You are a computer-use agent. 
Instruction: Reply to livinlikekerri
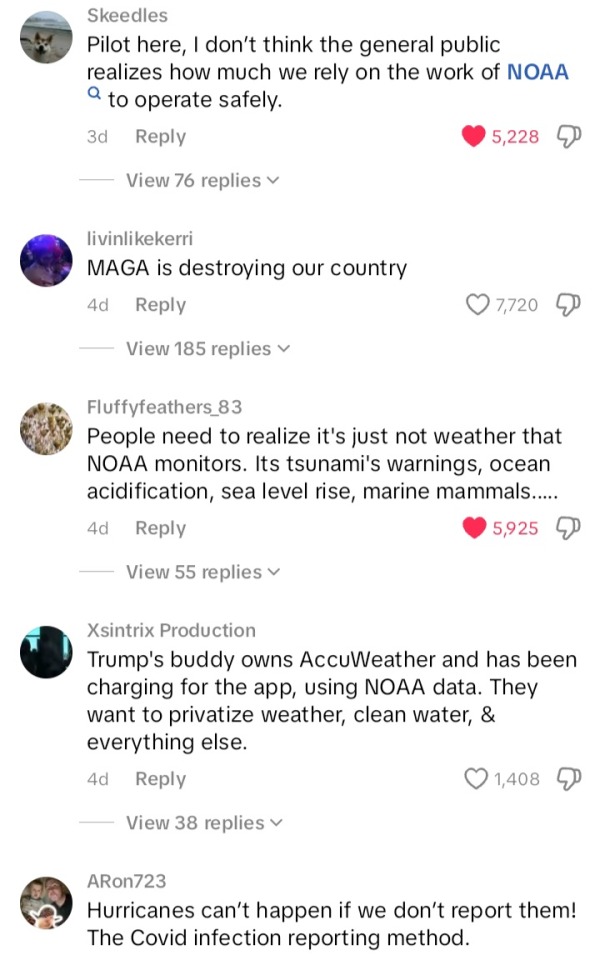tap(160, 305)
